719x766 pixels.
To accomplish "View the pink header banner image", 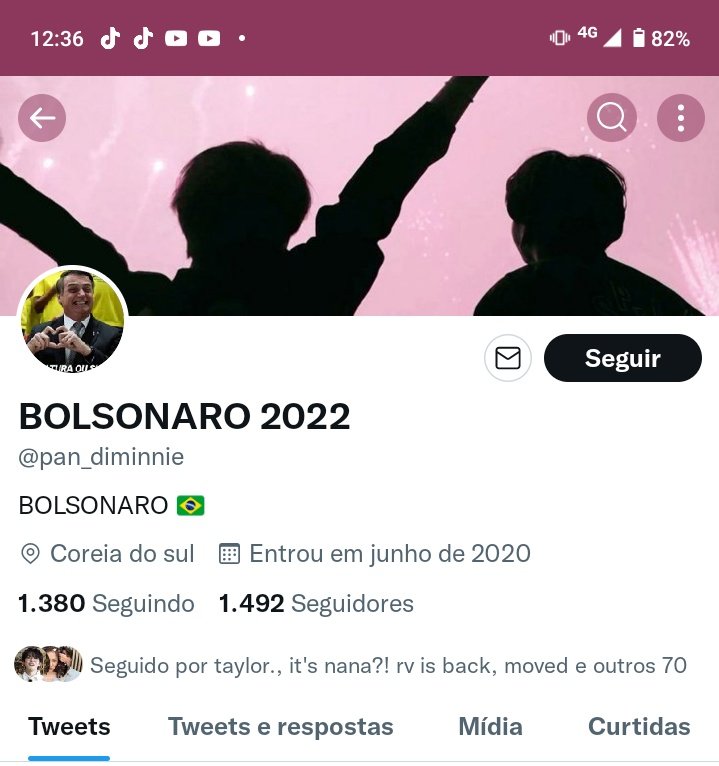I will 360,195.
